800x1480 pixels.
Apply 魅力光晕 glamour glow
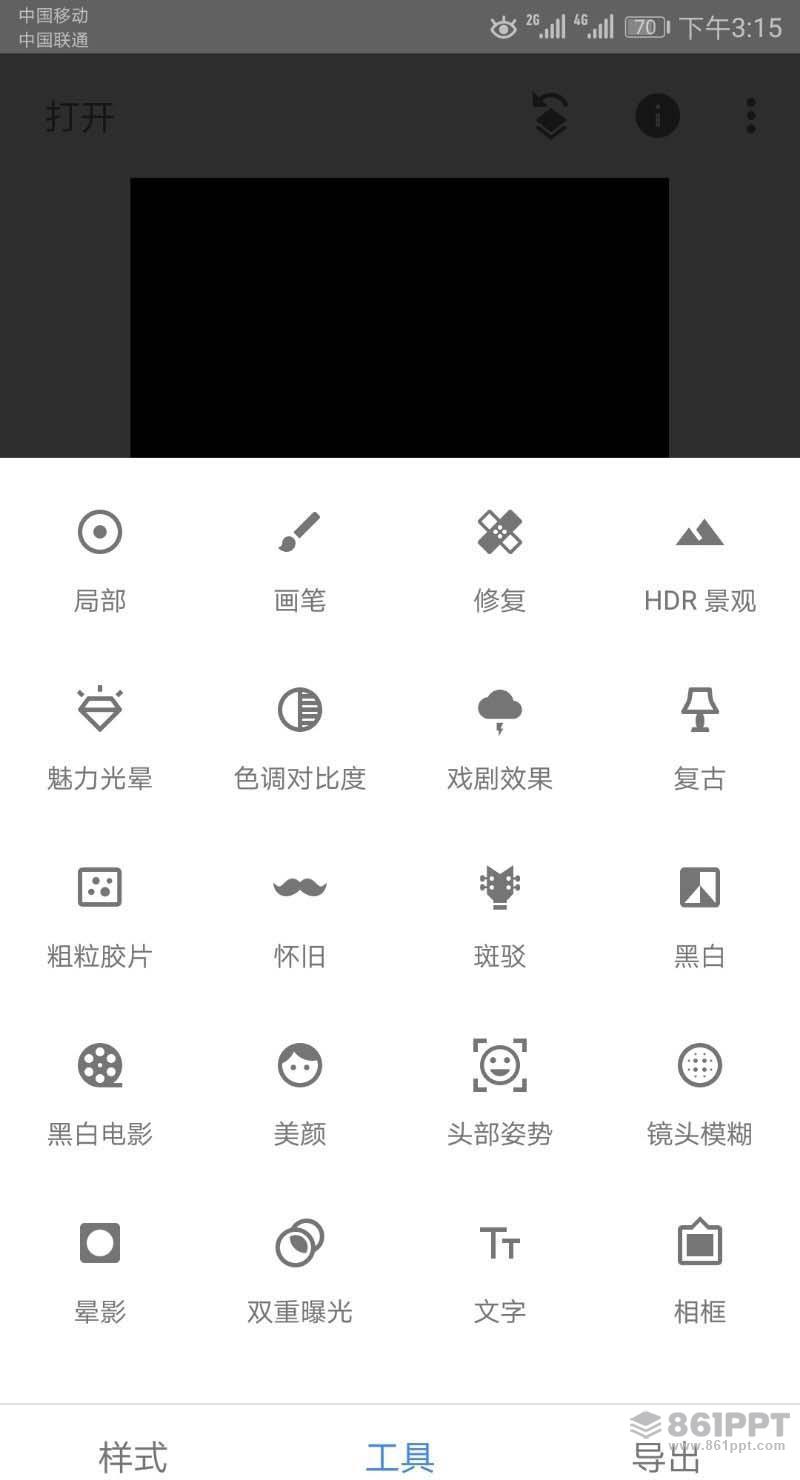pos(100,739)
